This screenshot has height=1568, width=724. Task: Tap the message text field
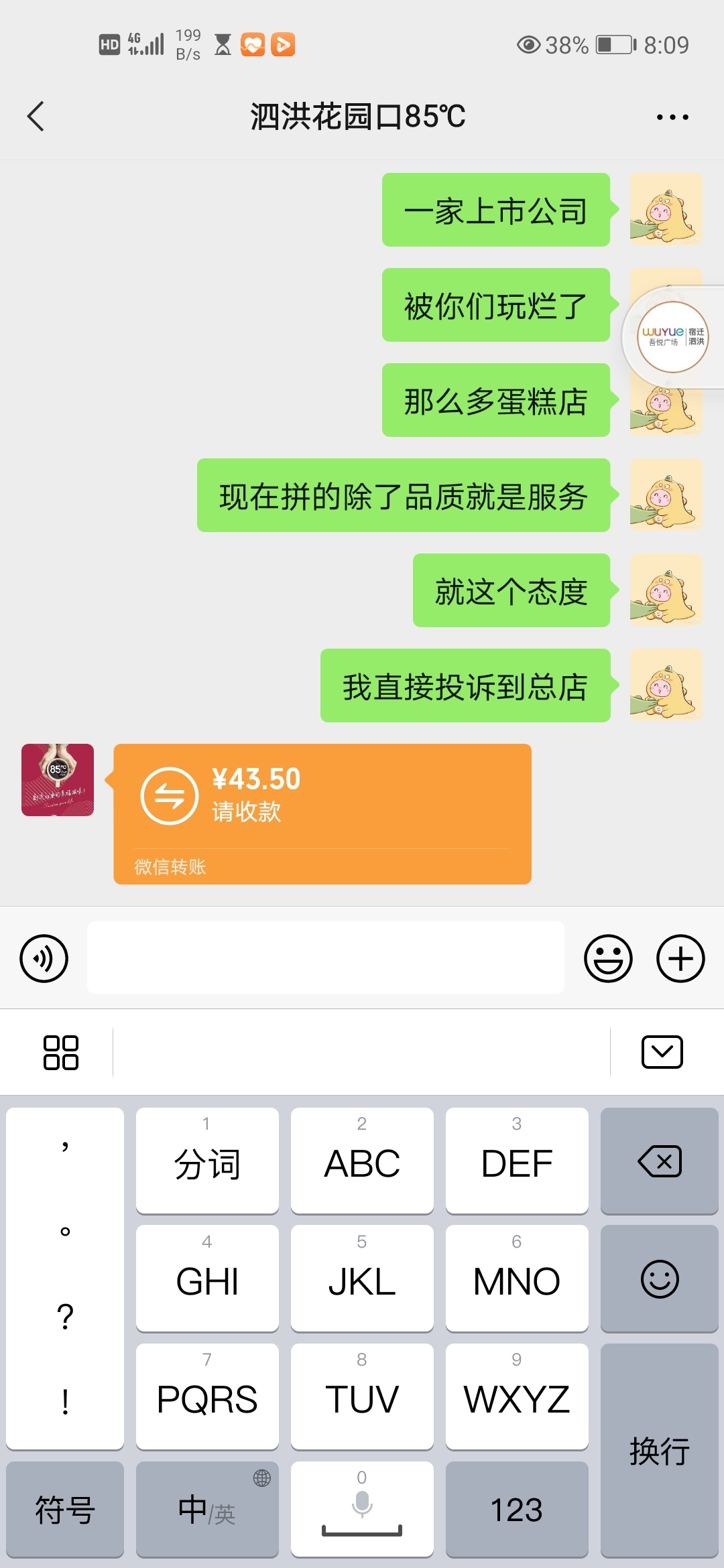pyautogui.click(x=325, y=958)
